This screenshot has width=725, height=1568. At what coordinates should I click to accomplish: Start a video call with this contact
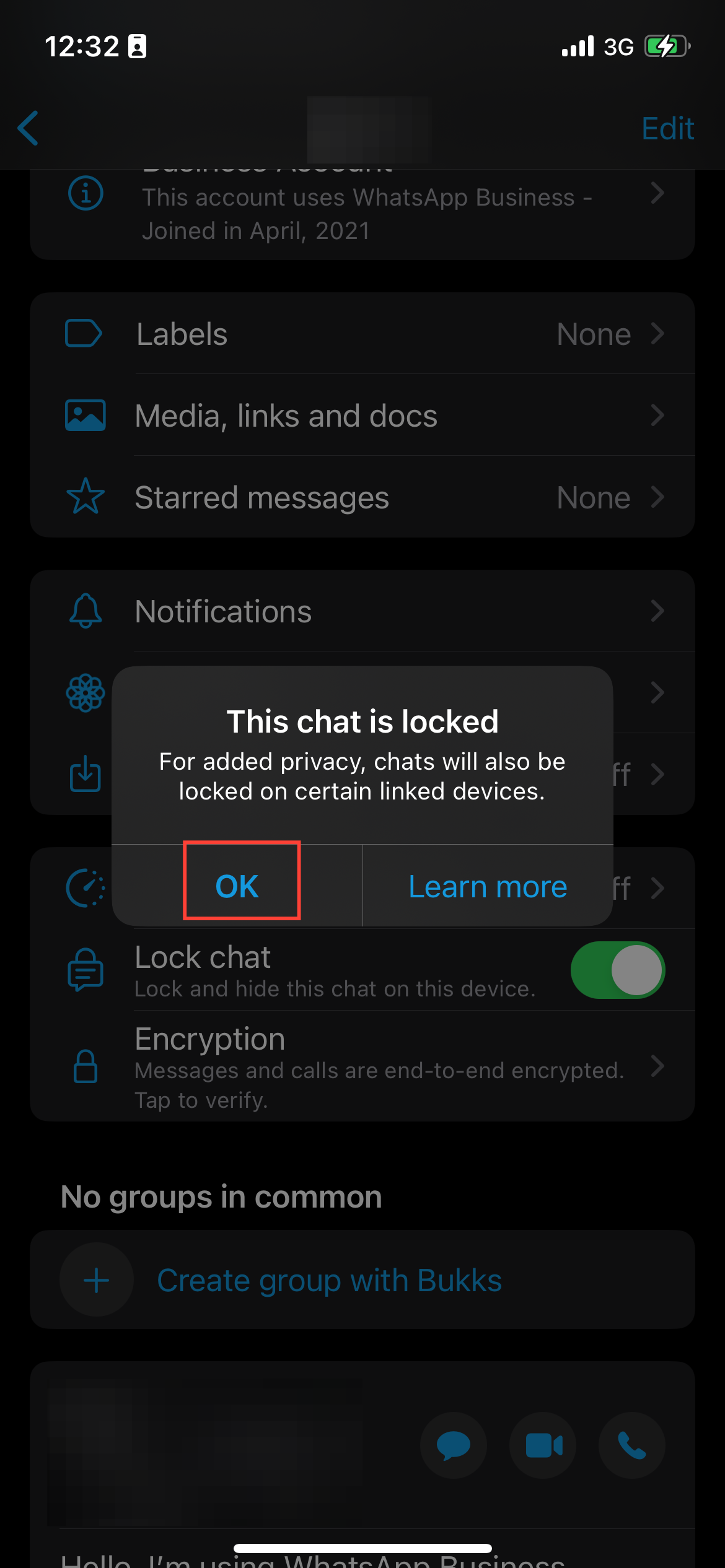pyautogui.click(x=543, y=1445)
